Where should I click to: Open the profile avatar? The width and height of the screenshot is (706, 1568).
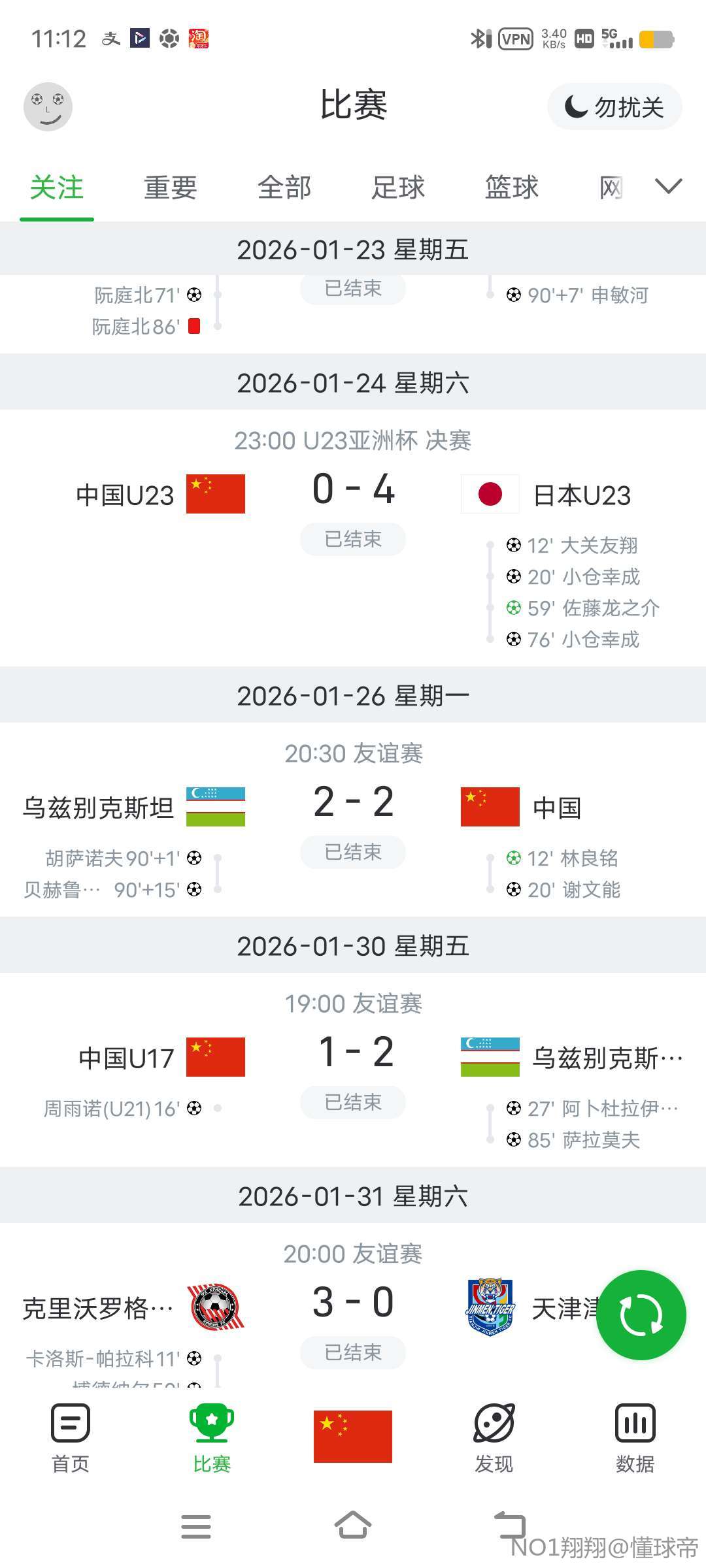point(48,106)
